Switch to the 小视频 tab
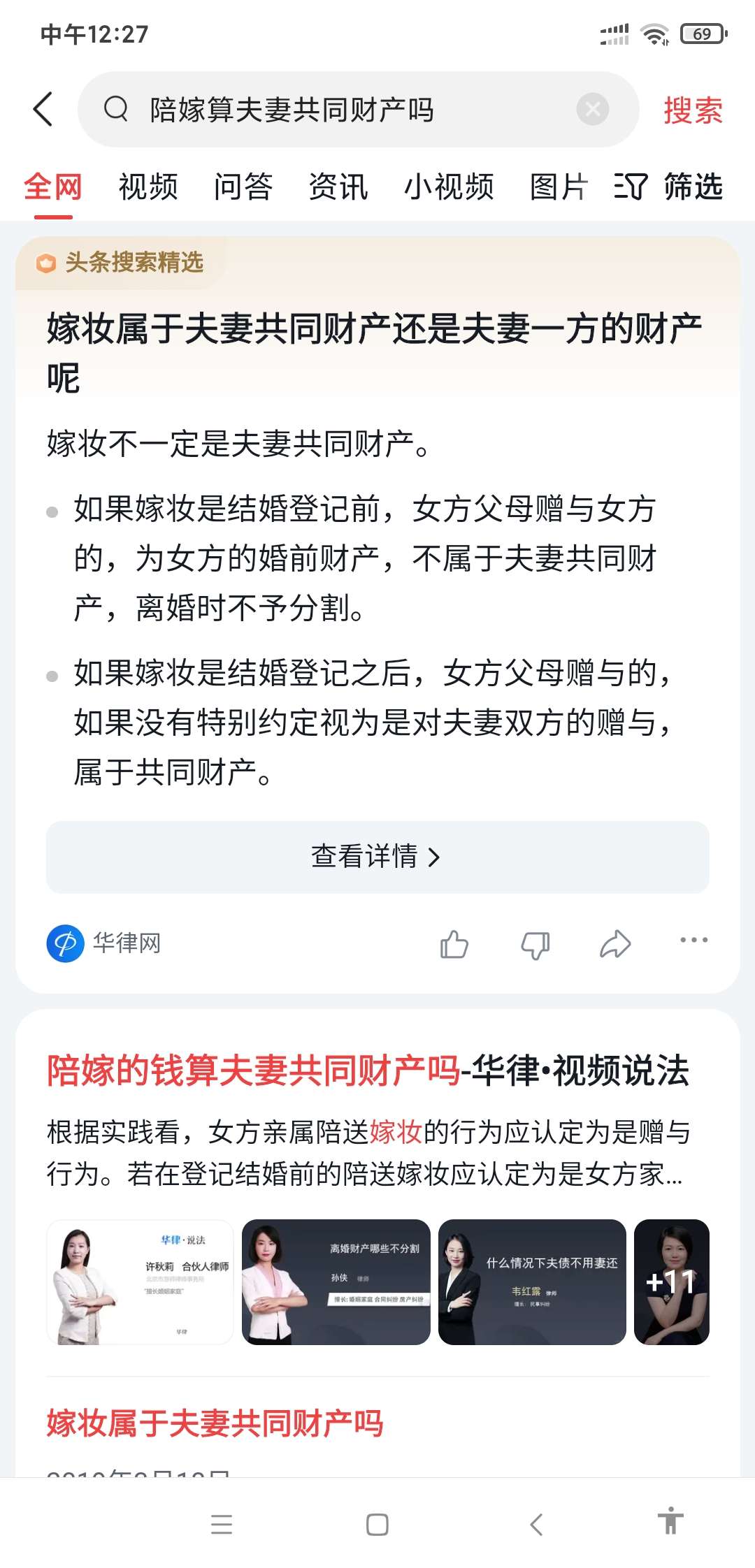This screenshot has width=755, height=1568. pos(449,187)
